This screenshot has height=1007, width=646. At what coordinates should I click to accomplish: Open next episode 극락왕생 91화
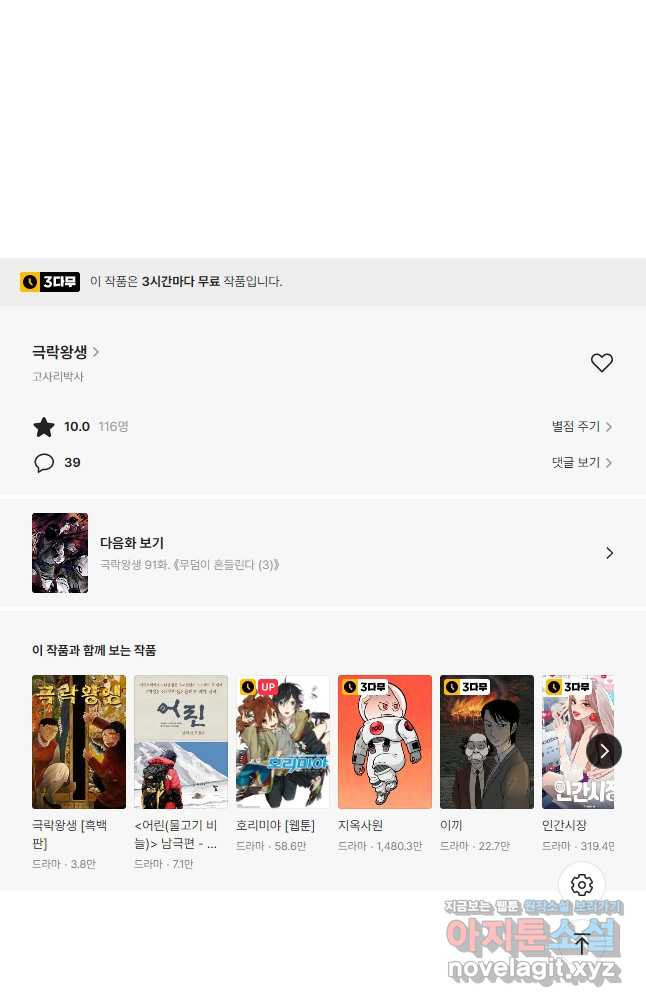322,553
